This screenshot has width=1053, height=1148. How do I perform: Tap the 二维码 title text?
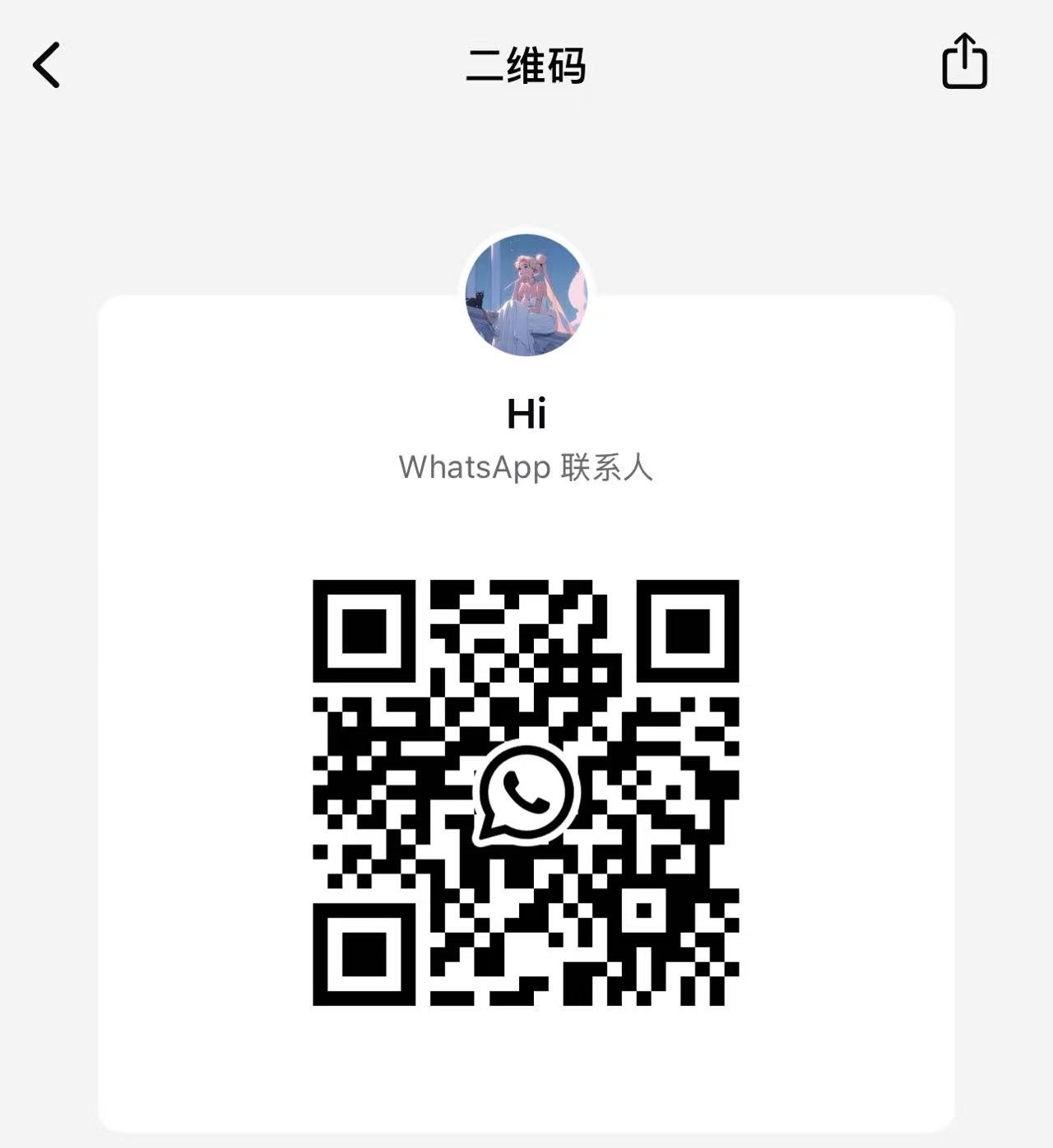pyautogui.click(x=526, y=67)
